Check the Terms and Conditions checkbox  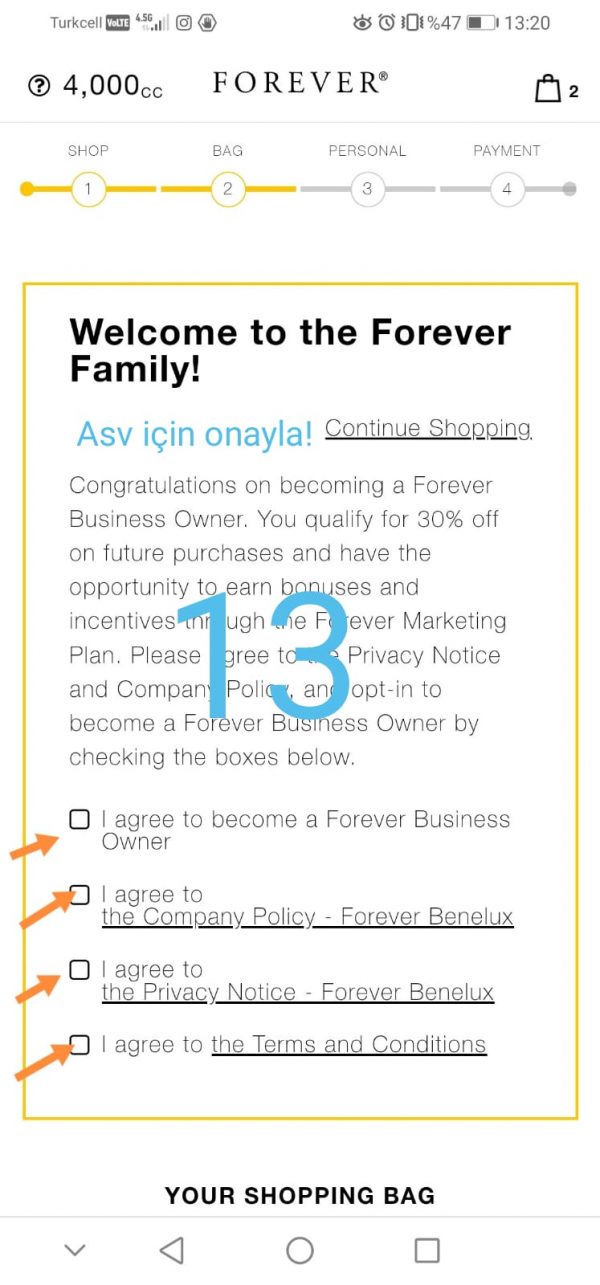coord(80,1045)
